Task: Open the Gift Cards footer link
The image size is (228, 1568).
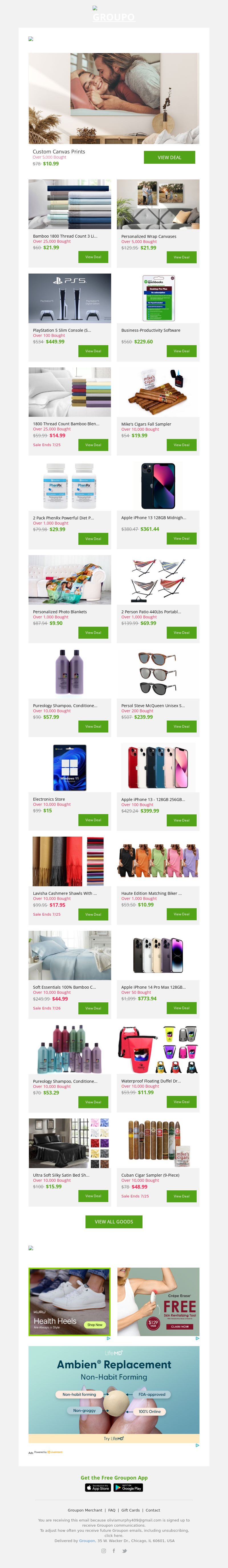Action: 130,1510
